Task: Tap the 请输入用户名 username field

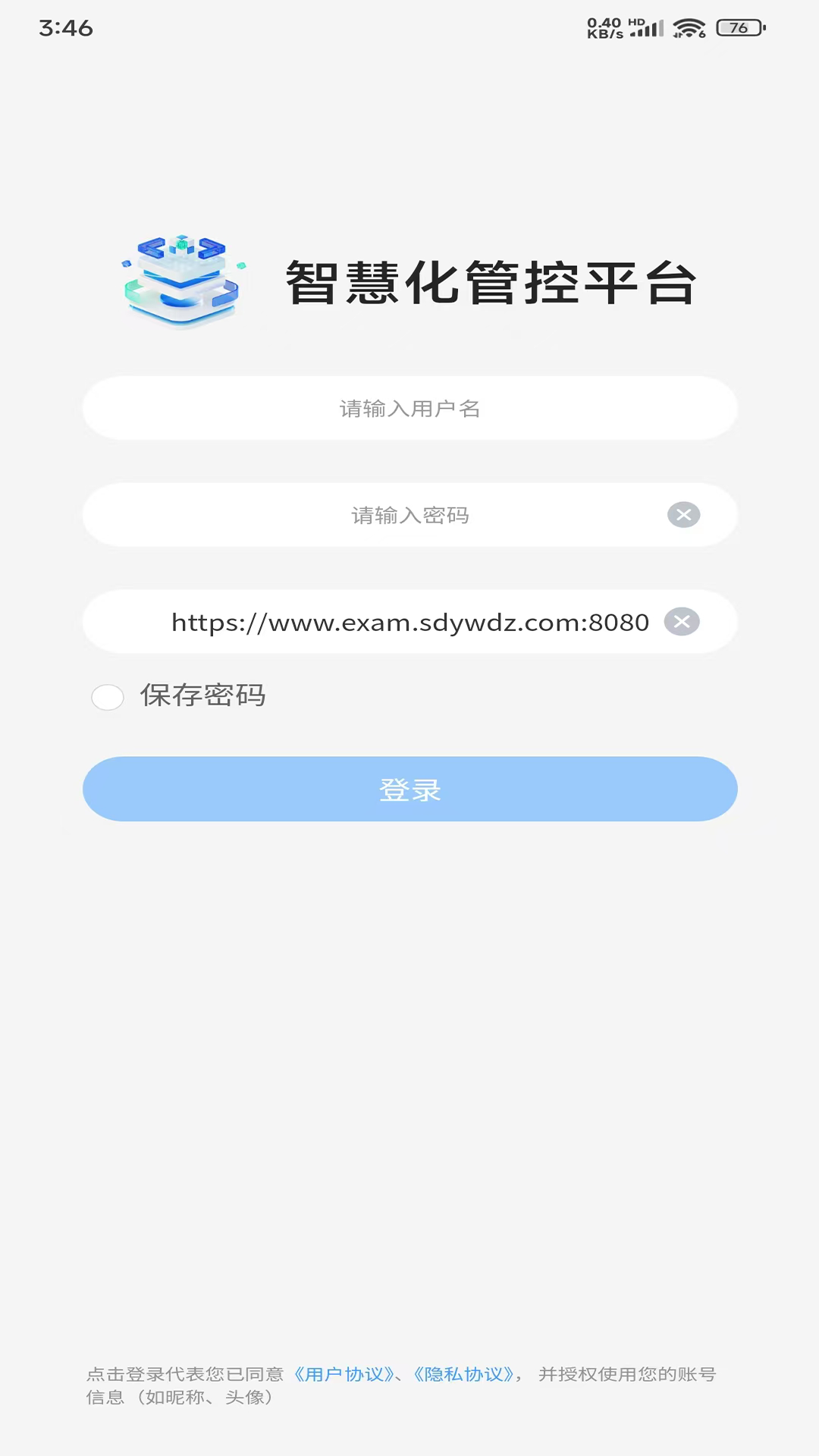Action: click(x=409, y=408)
